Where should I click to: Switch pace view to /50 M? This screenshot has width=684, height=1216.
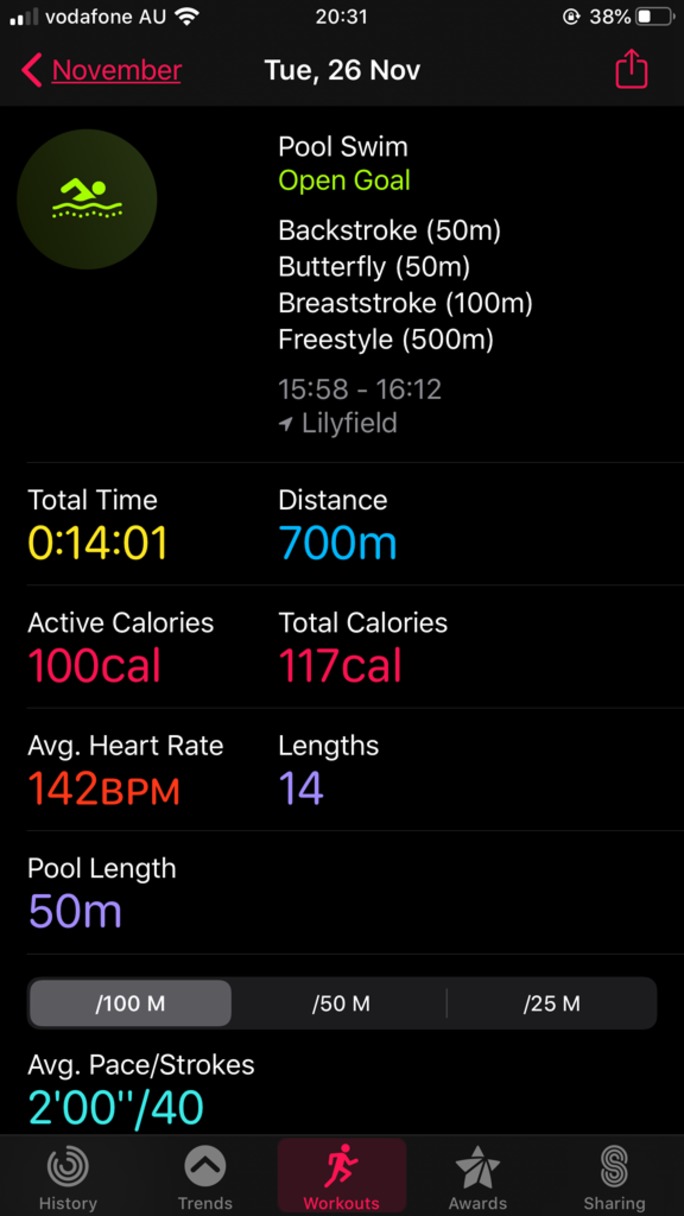(341, 1003)
